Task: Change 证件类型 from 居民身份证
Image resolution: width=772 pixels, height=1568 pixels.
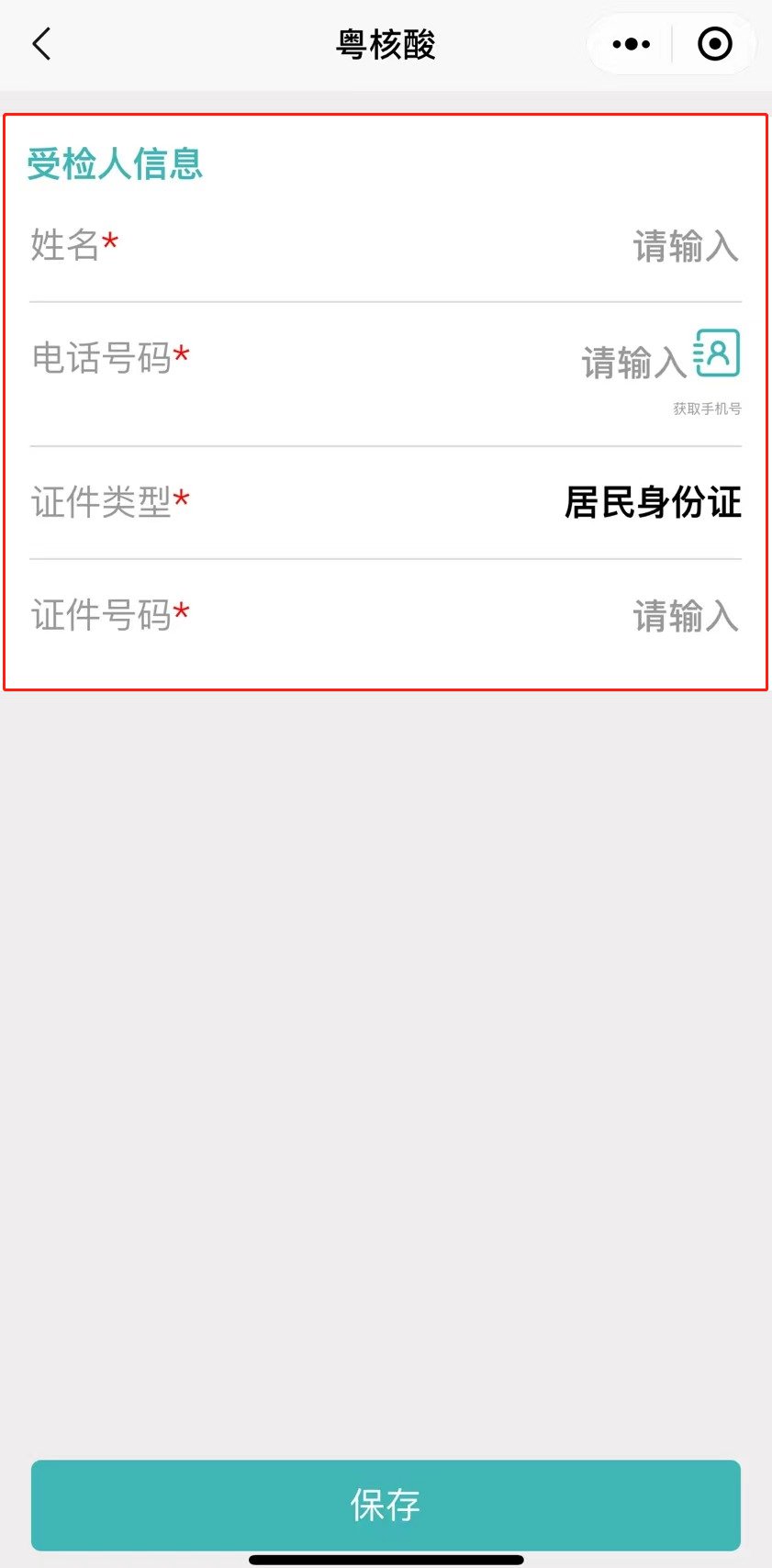Action: [652, 502]
